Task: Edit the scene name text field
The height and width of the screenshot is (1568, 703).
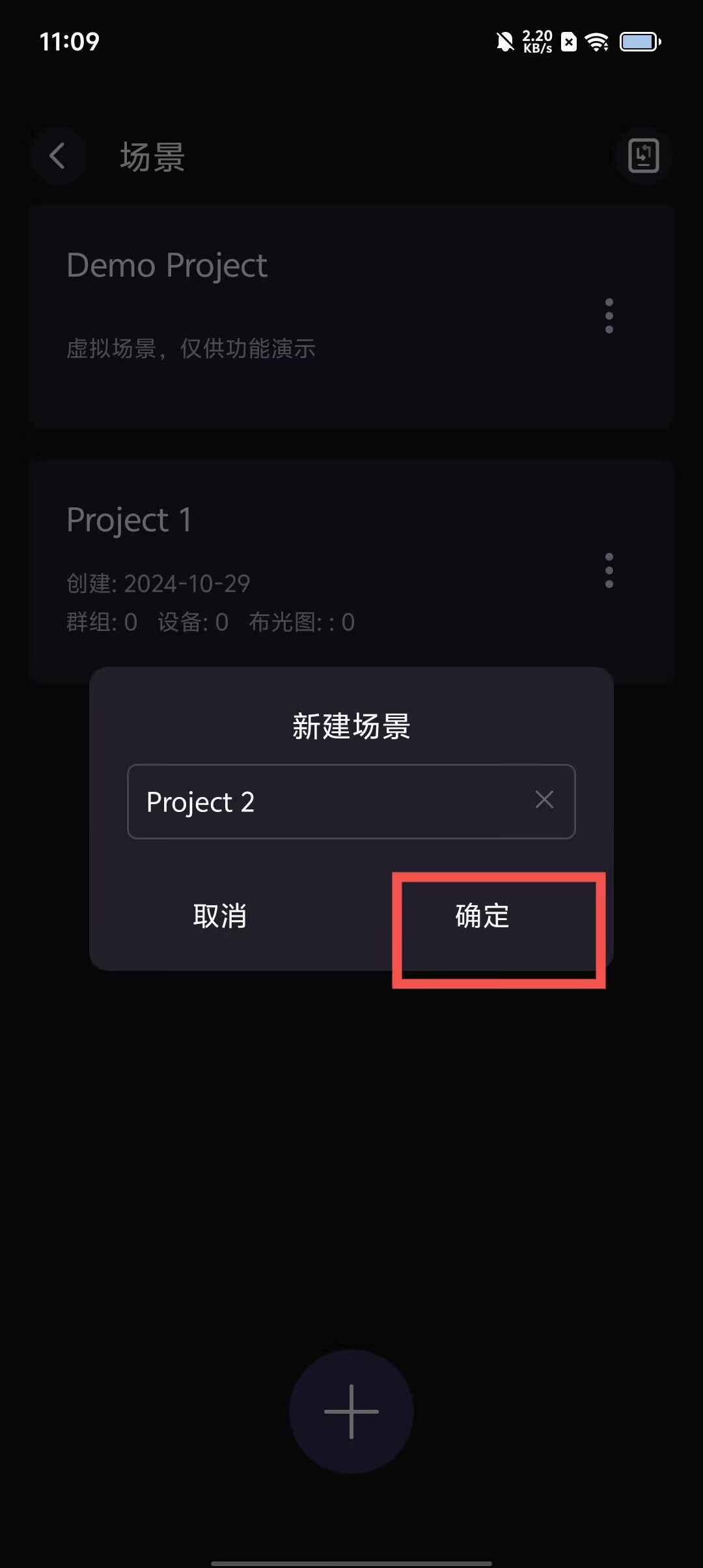Action: tap(325, 802)
